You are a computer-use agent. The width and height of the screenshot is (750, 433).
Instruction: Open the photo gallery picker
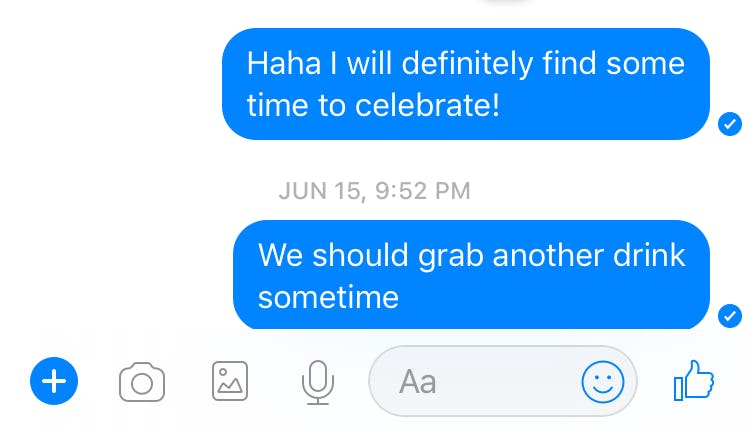(x=230, y=381)
